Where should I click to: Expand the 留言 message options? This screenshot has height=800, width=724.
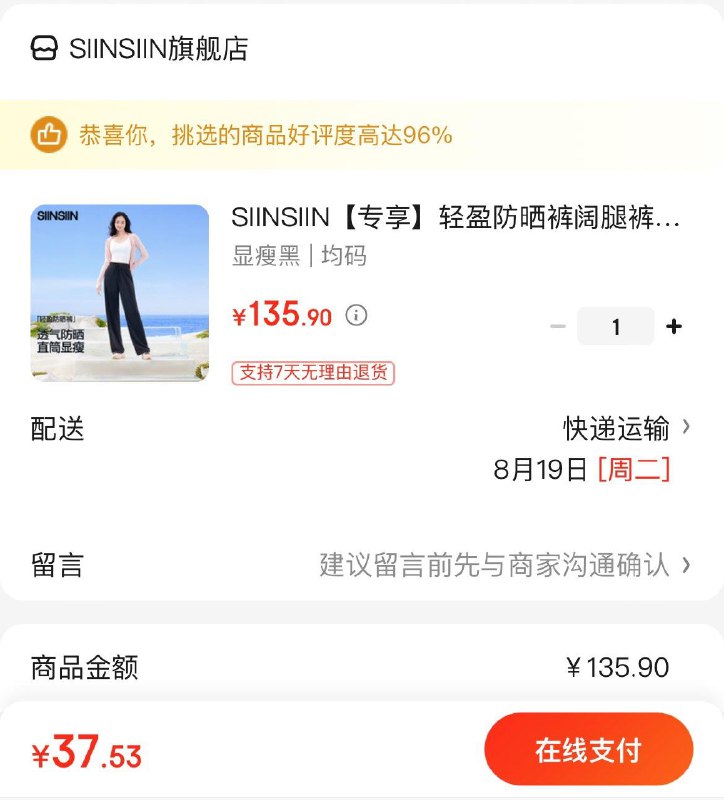[x=495, y=565]
